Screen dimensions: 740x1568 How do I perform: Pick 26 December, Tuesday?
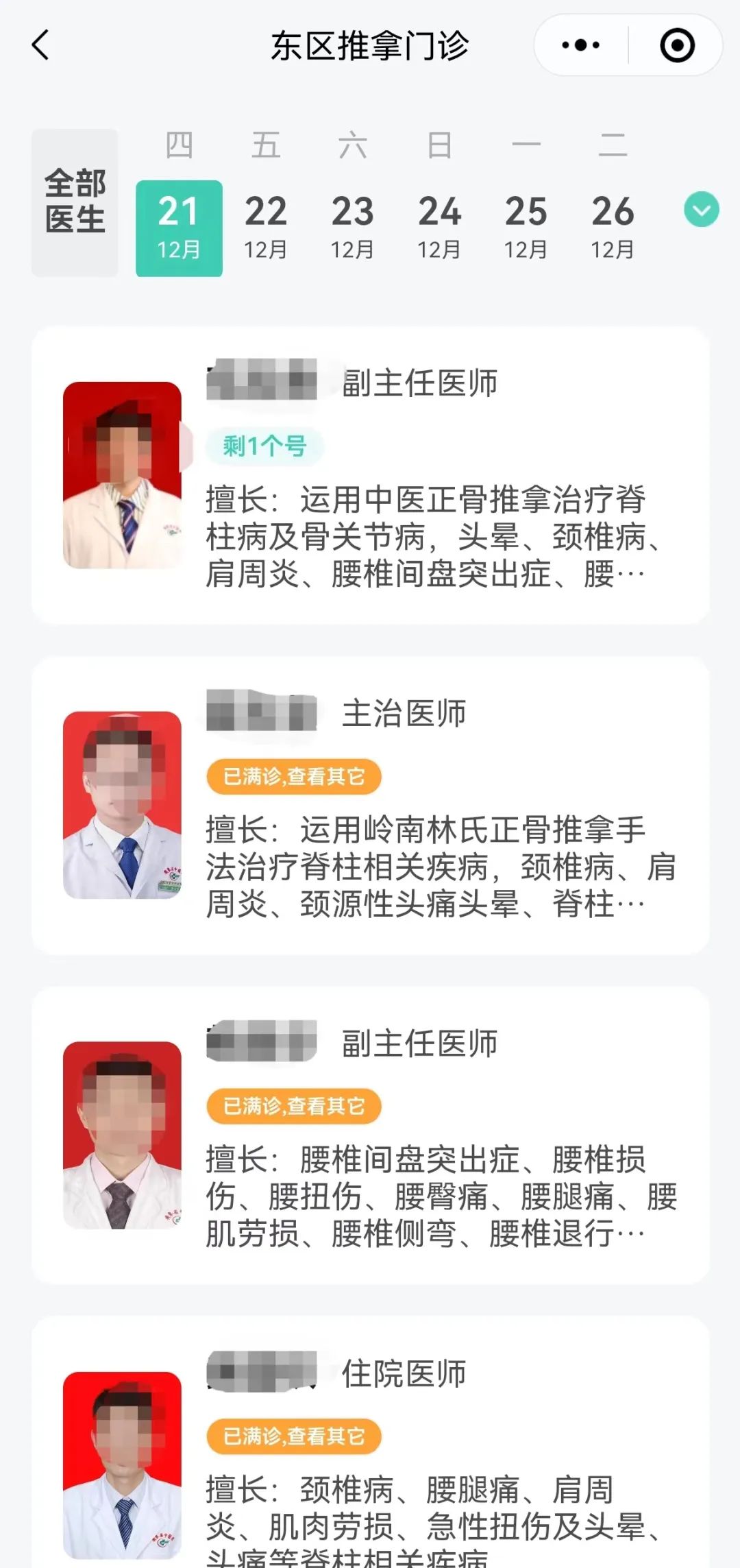(x=613, y=228)
